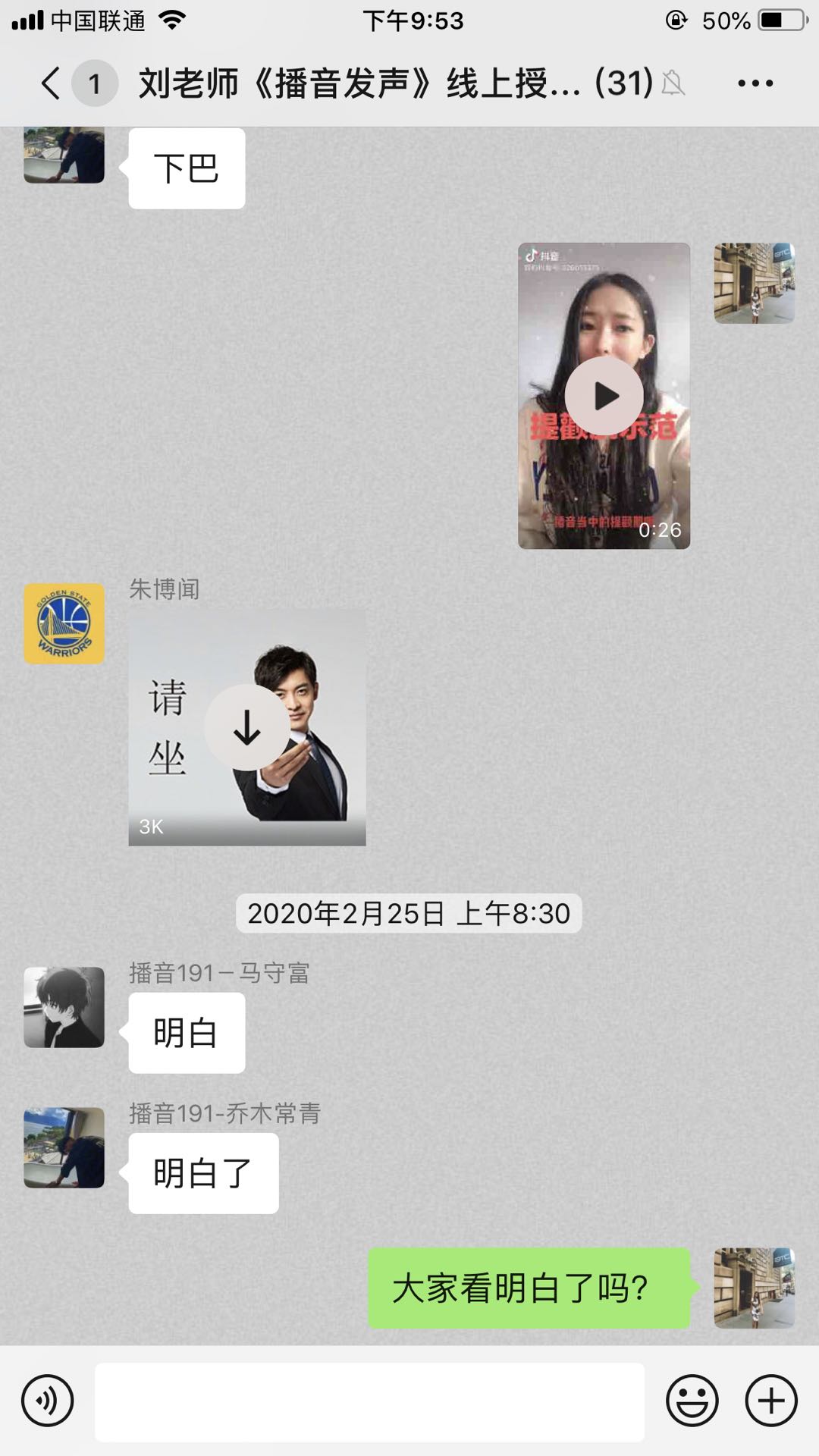Open the emoji sticker panel
The width and height of the screenshot is (819, 1456).
(692, 1400)
